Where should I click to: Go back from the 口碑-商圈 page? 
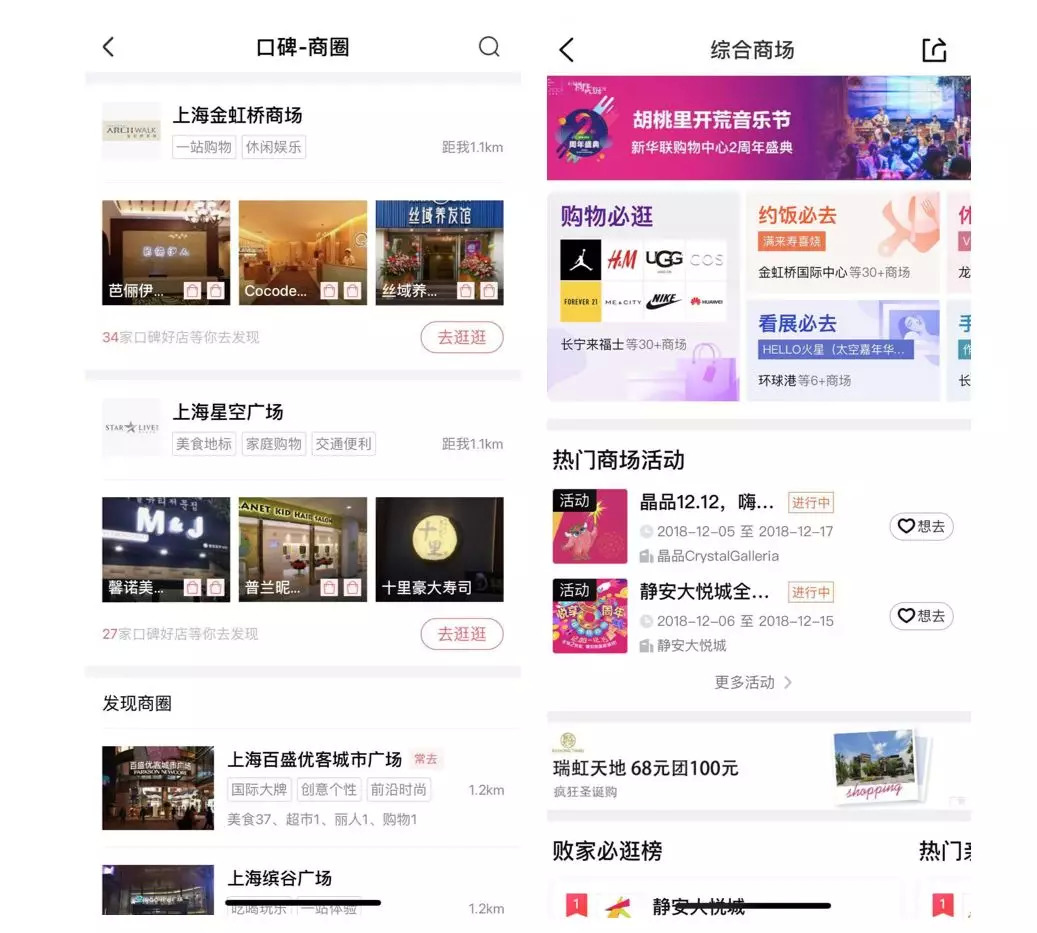pos(109,47)
